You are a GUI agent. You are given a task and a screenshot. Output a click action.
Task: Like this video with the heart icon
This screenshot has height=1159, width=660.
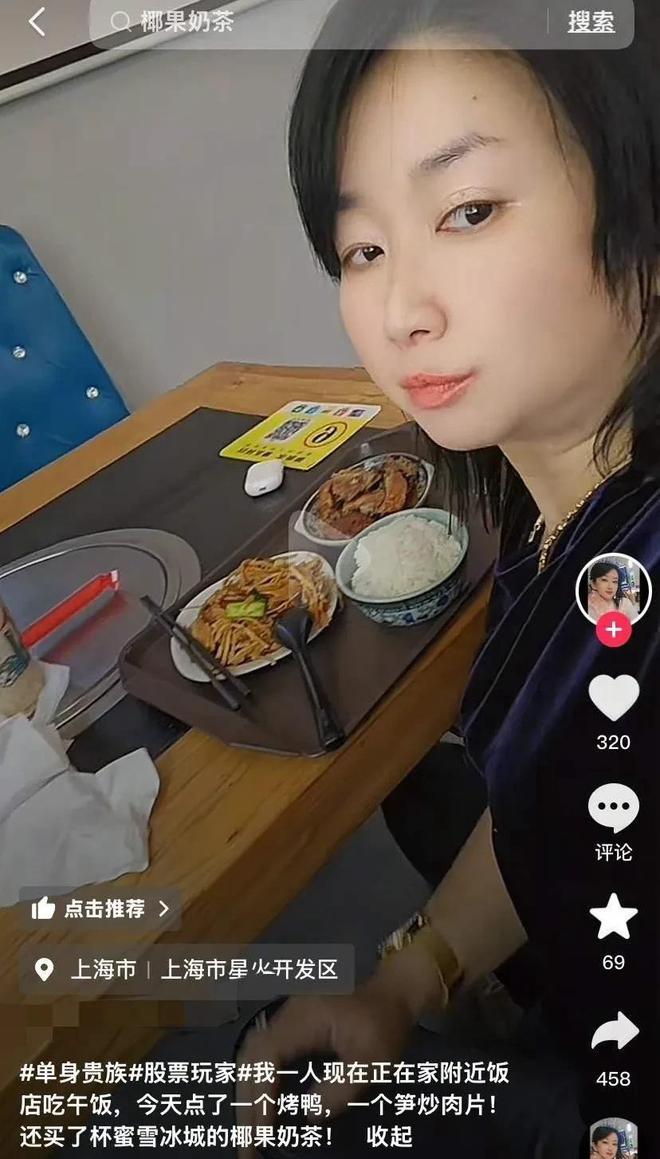[x=613, y=698]
